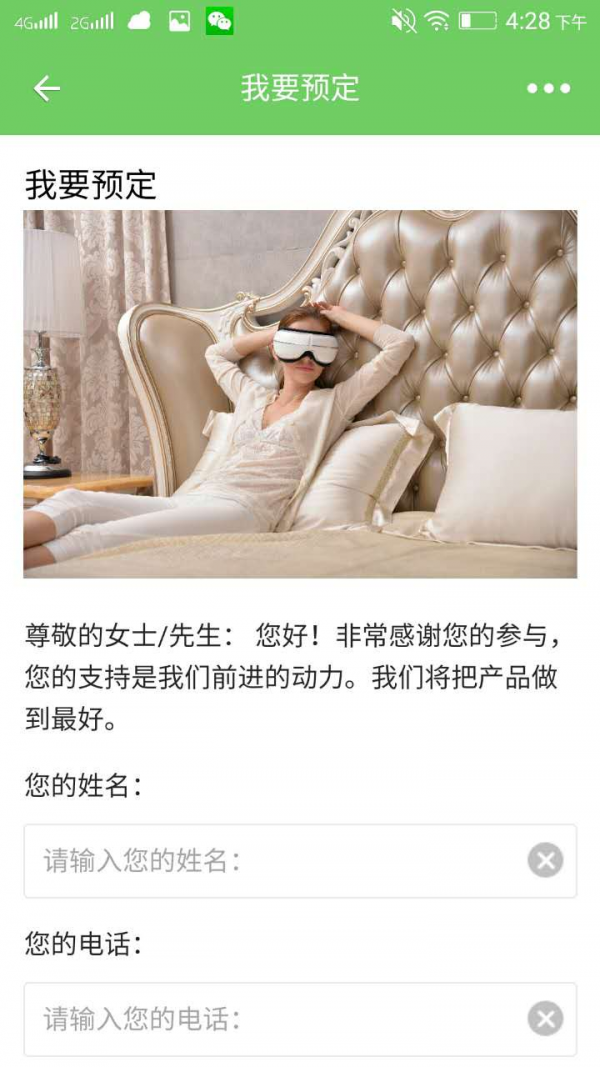Open the three-dot overflow menu
This screenshot has width=600, height=1067.
click(x=548, y=88)
